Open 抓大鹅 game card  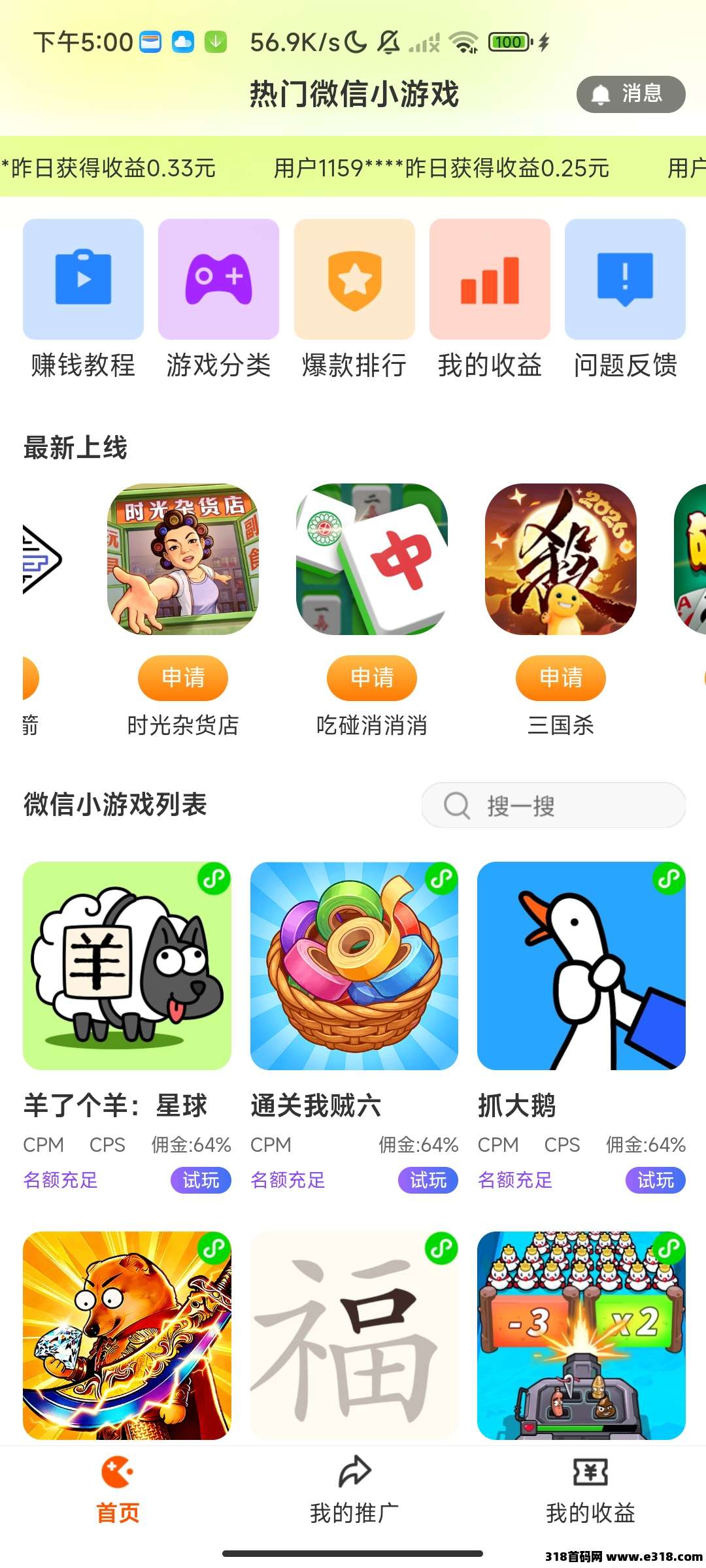pos(581,966)
